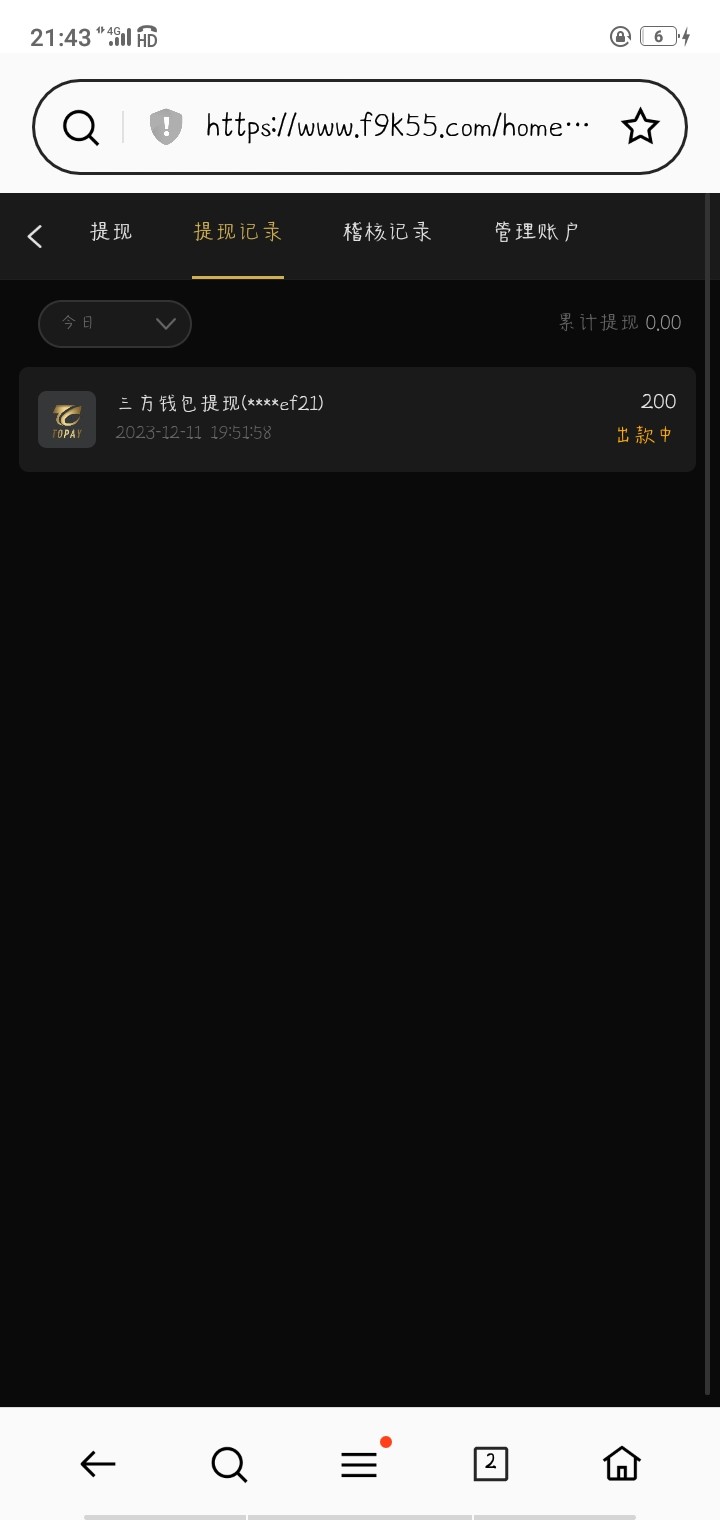Go to the browser home page
720x1520 pixels.
(x=621, y=1464)
